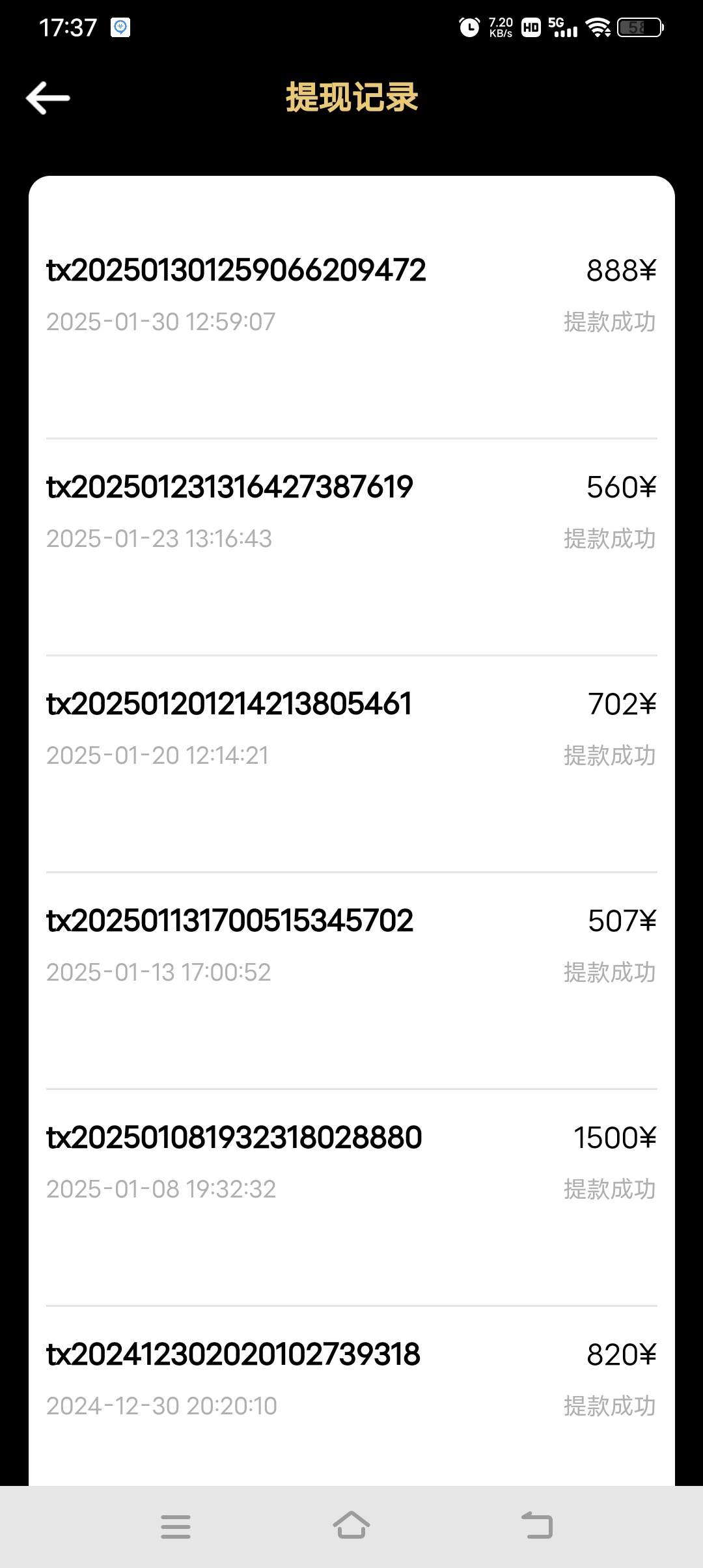The image size is (703, 1568).
Task: Tap the system home button
Action: coord(351,1525)
